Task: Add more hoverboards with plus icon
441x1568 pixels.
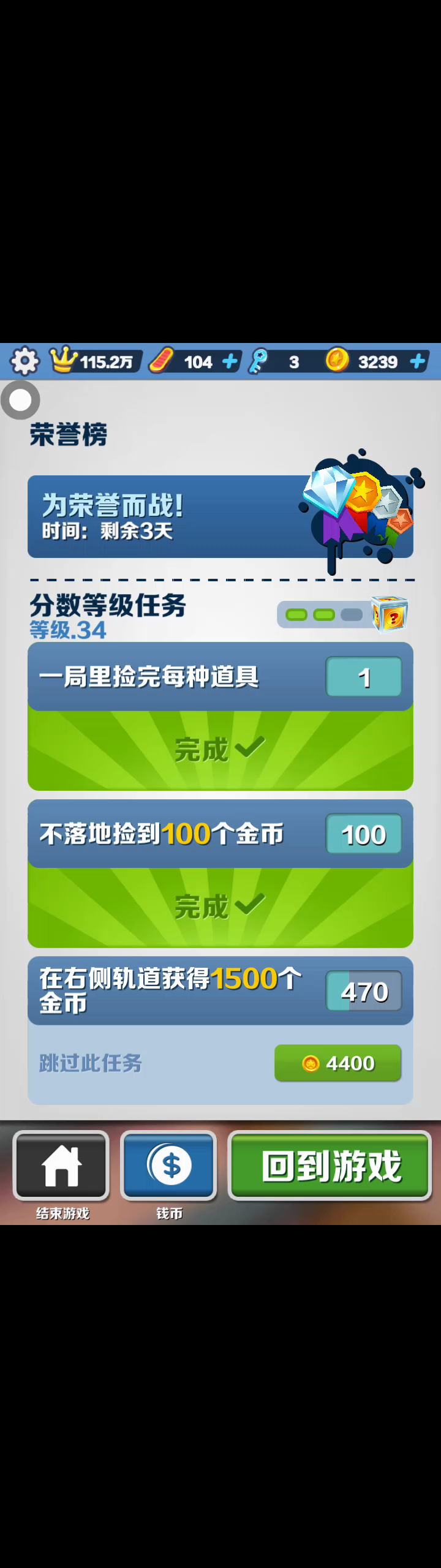Action: click(230, 361)
